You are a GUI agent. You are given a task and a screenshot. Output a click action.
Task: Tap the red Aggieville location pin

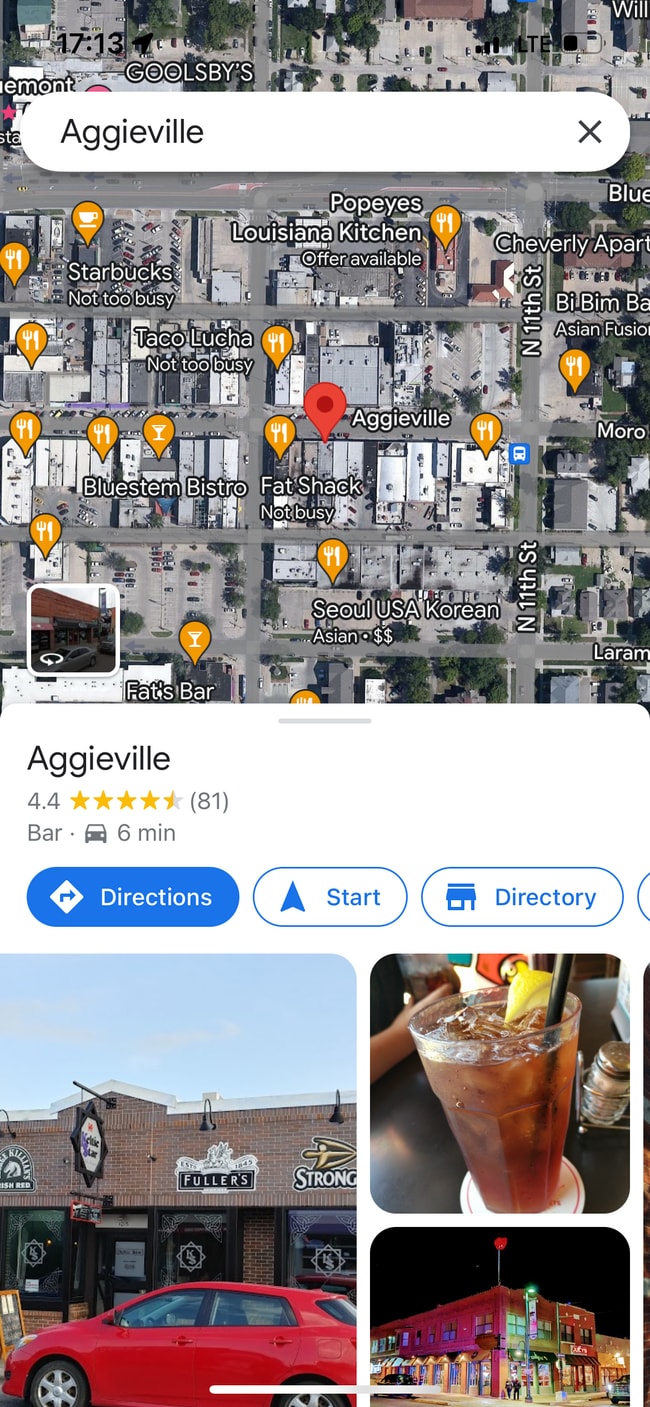point(324,408)
